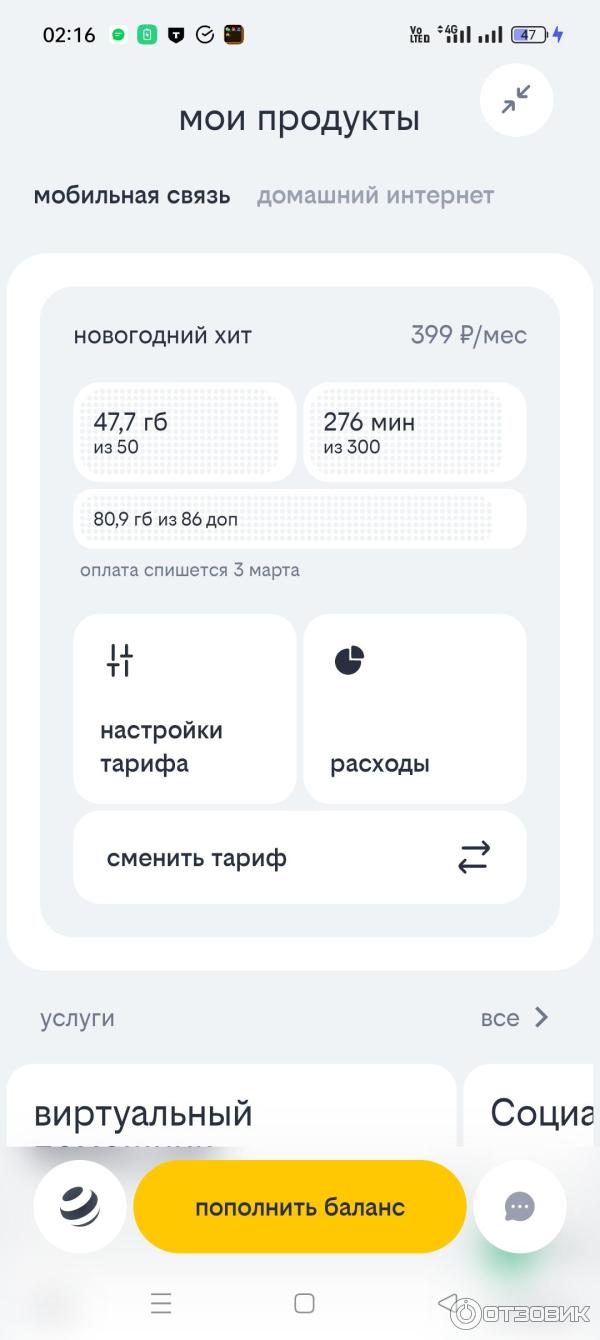Open the расходы section
The image size is (600, 1340).
tap(414, 709)
